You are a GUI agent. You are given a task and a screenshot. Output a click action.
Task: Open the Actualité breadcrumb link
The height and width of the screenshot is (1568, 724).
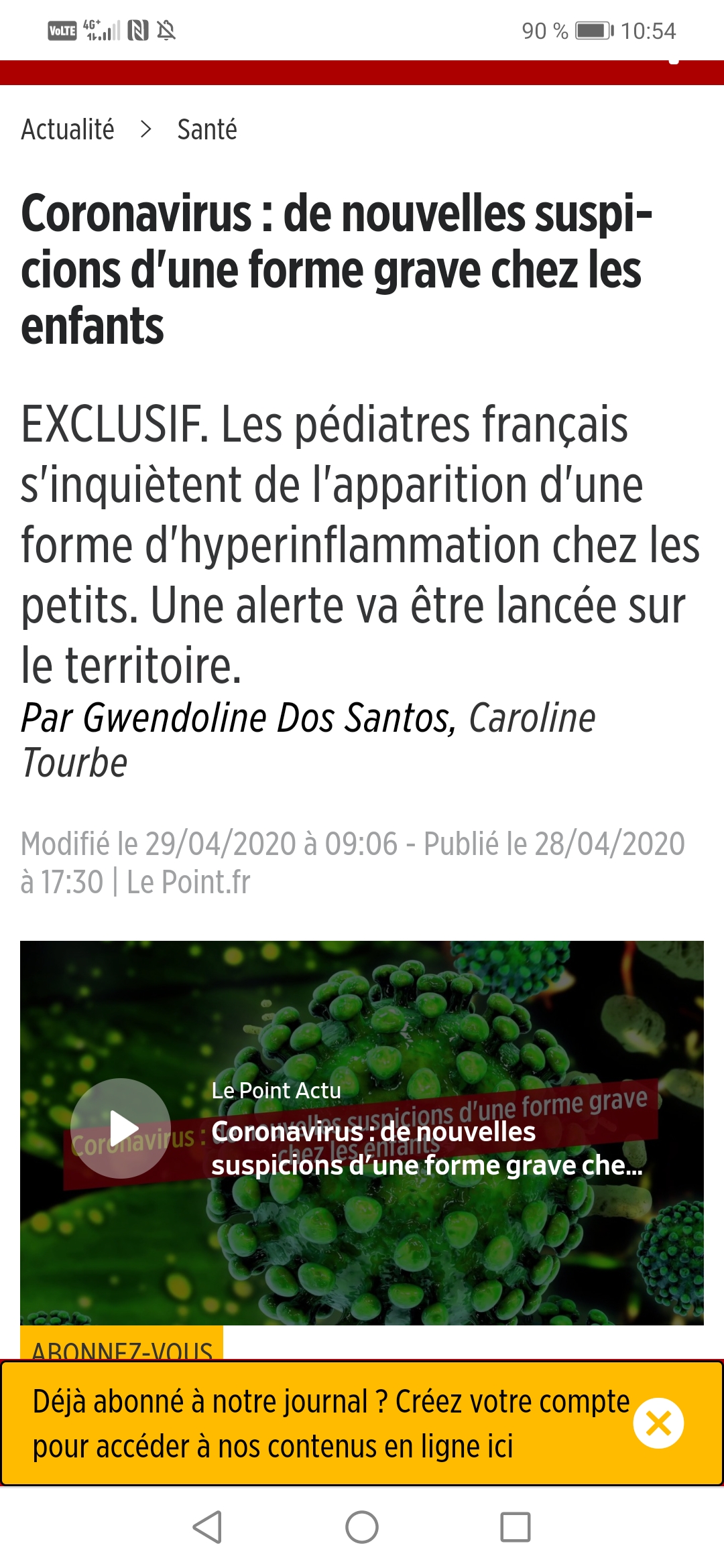[x=68, y=129]
